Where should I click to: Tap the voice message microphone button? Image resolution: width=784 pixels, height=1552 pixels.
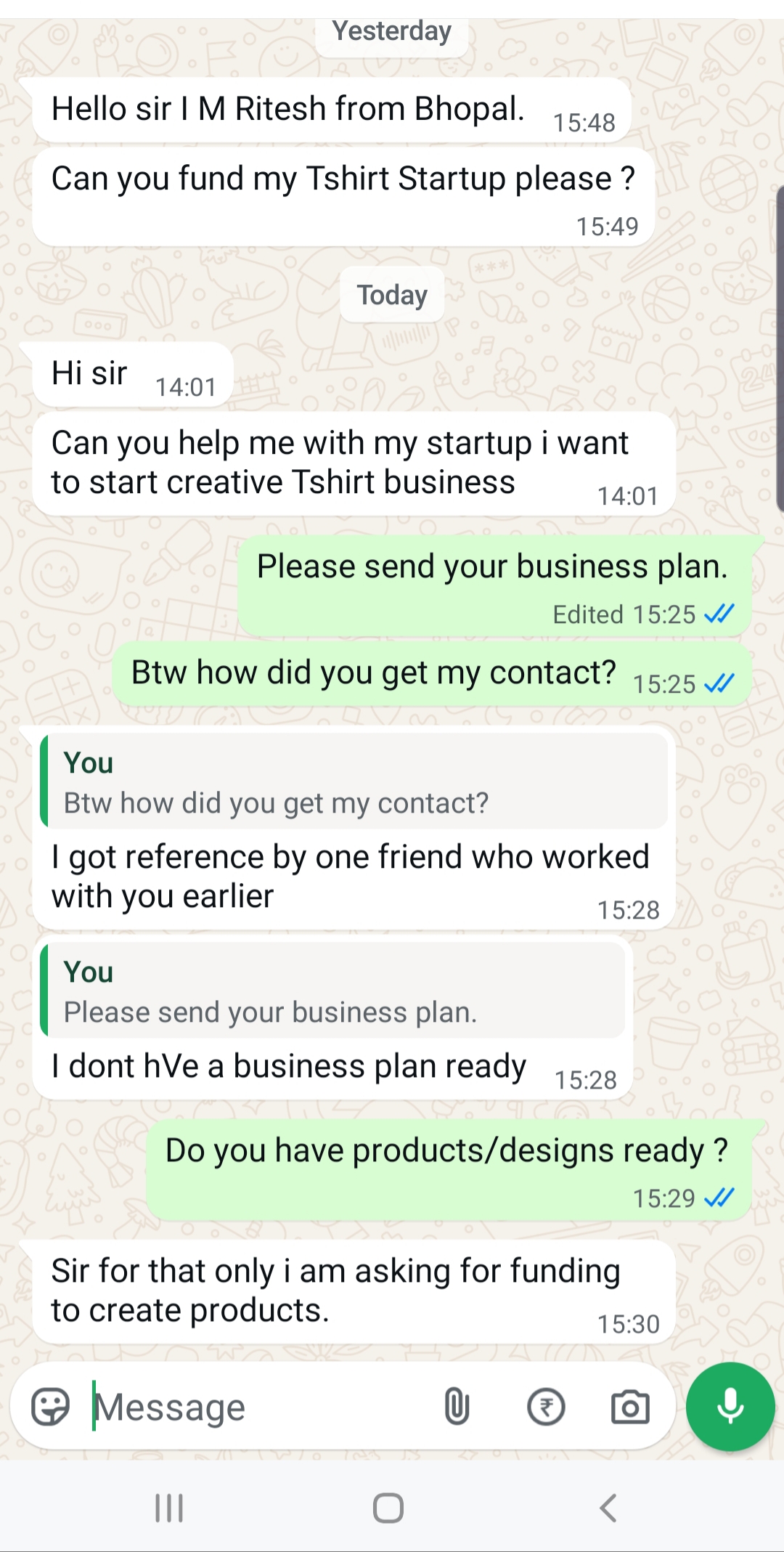point(730,1407)
